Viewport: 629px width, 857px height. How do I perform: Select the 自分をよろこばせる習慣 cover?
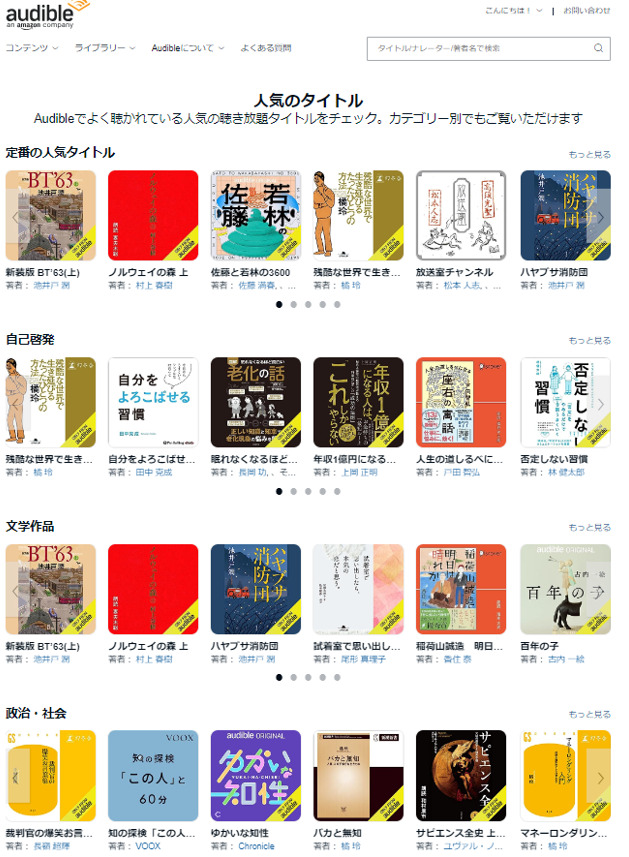coord(152,402)
